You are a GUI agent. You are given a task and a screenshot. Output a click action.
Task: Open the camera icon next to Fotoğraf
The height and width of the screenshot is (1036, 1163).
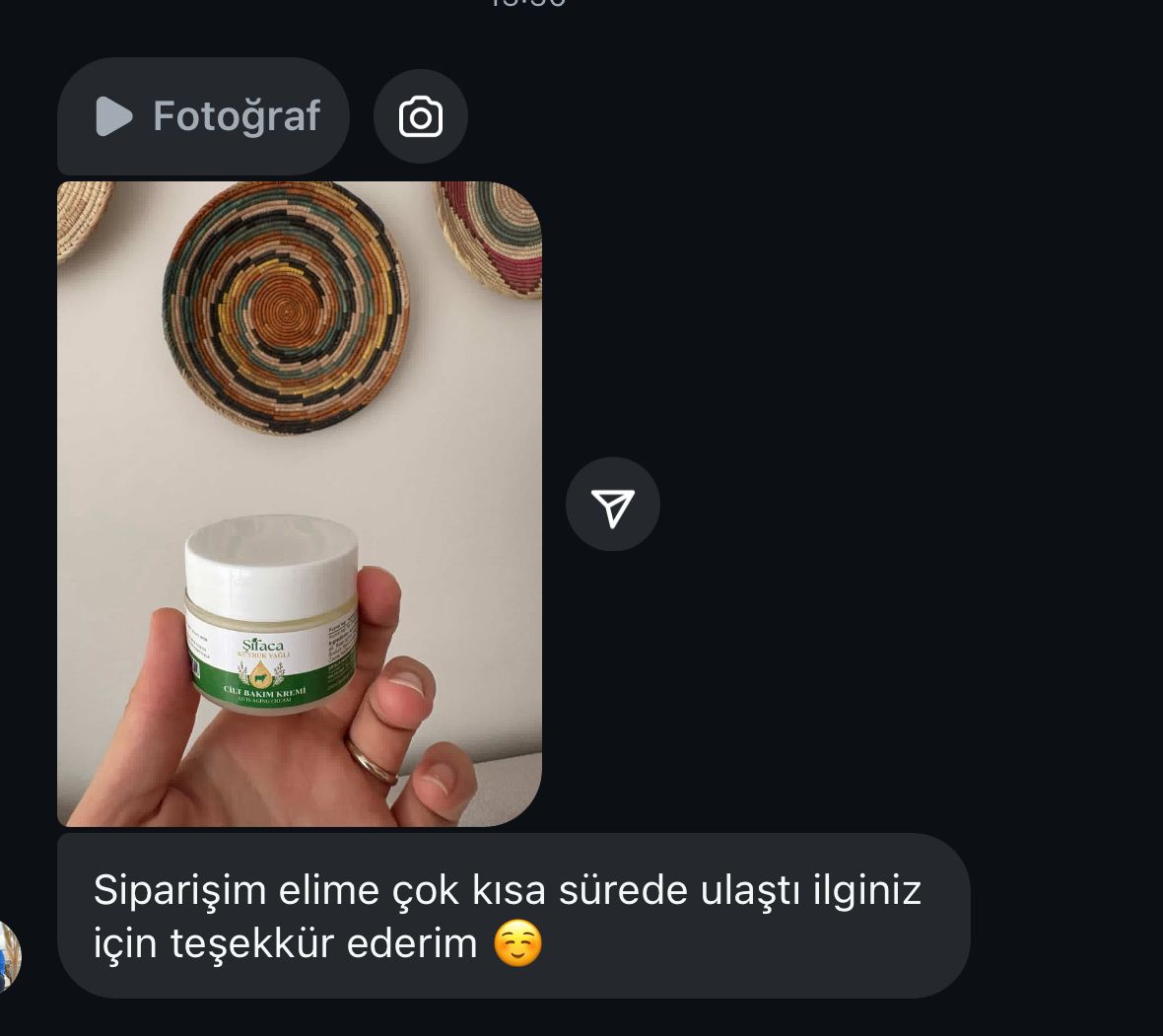(420, 116)
